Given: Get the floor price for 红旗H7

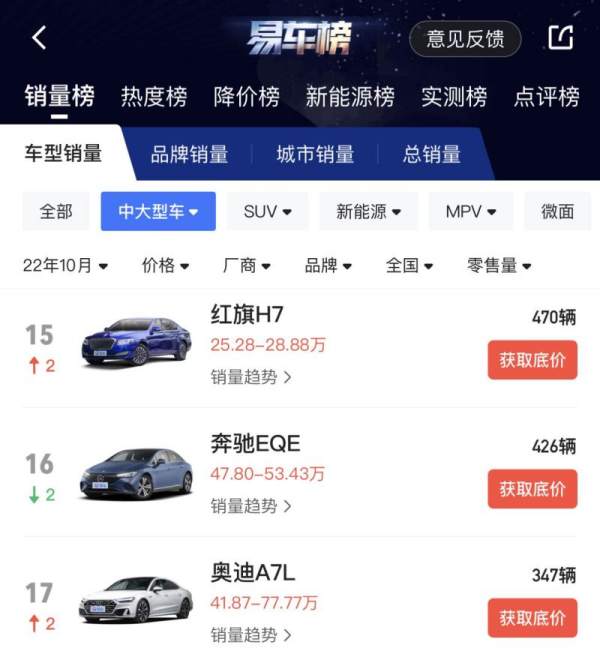Looking at the screenshot, I should (x=532, y=360).
